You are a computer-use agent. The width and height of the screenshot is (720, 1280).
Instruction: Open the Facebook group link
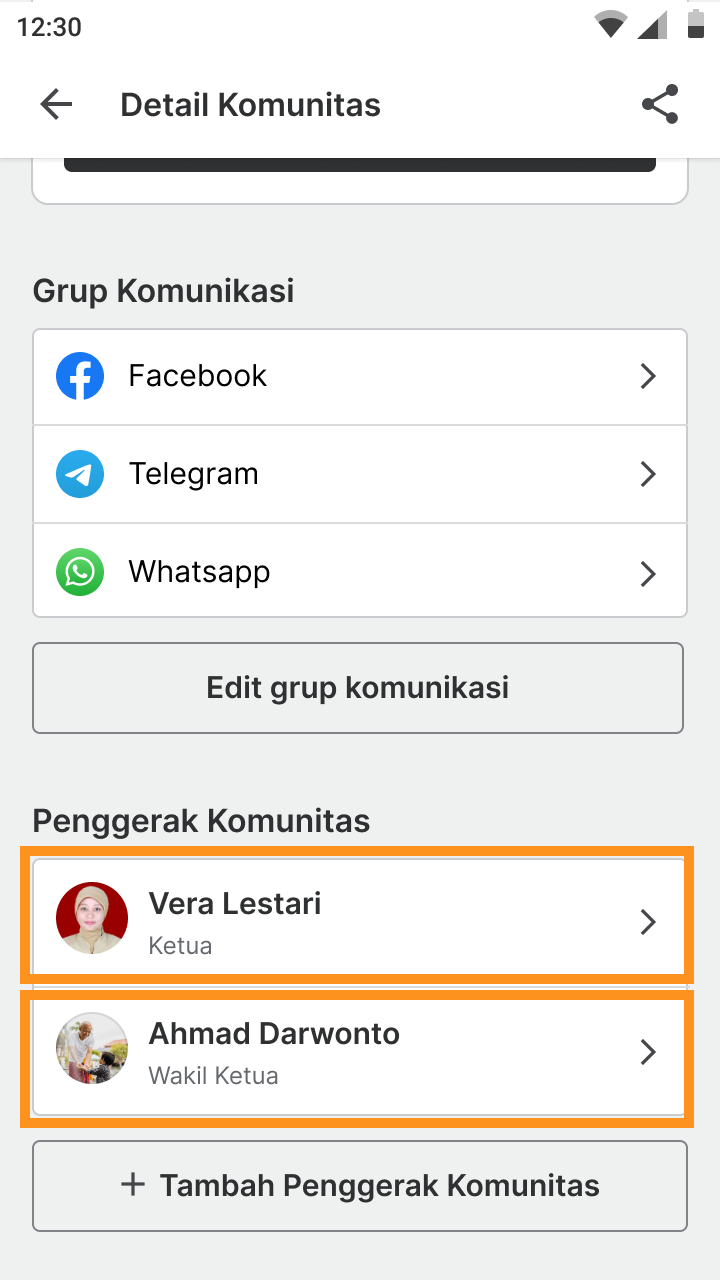coord(360,376)
